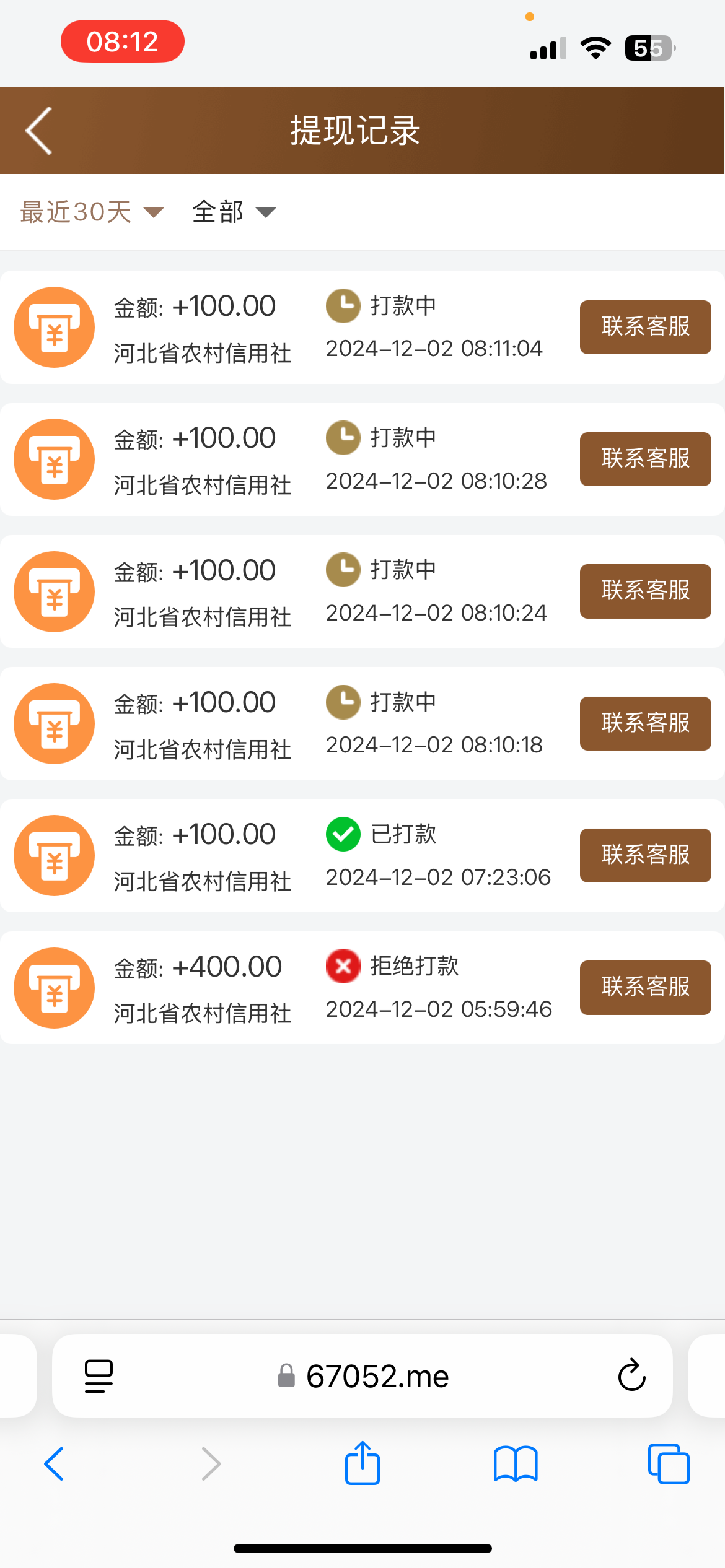Contact customer service for the 08:10:18 withdrawal
The height and width of the screenshot is (1568, 725).
645,723
